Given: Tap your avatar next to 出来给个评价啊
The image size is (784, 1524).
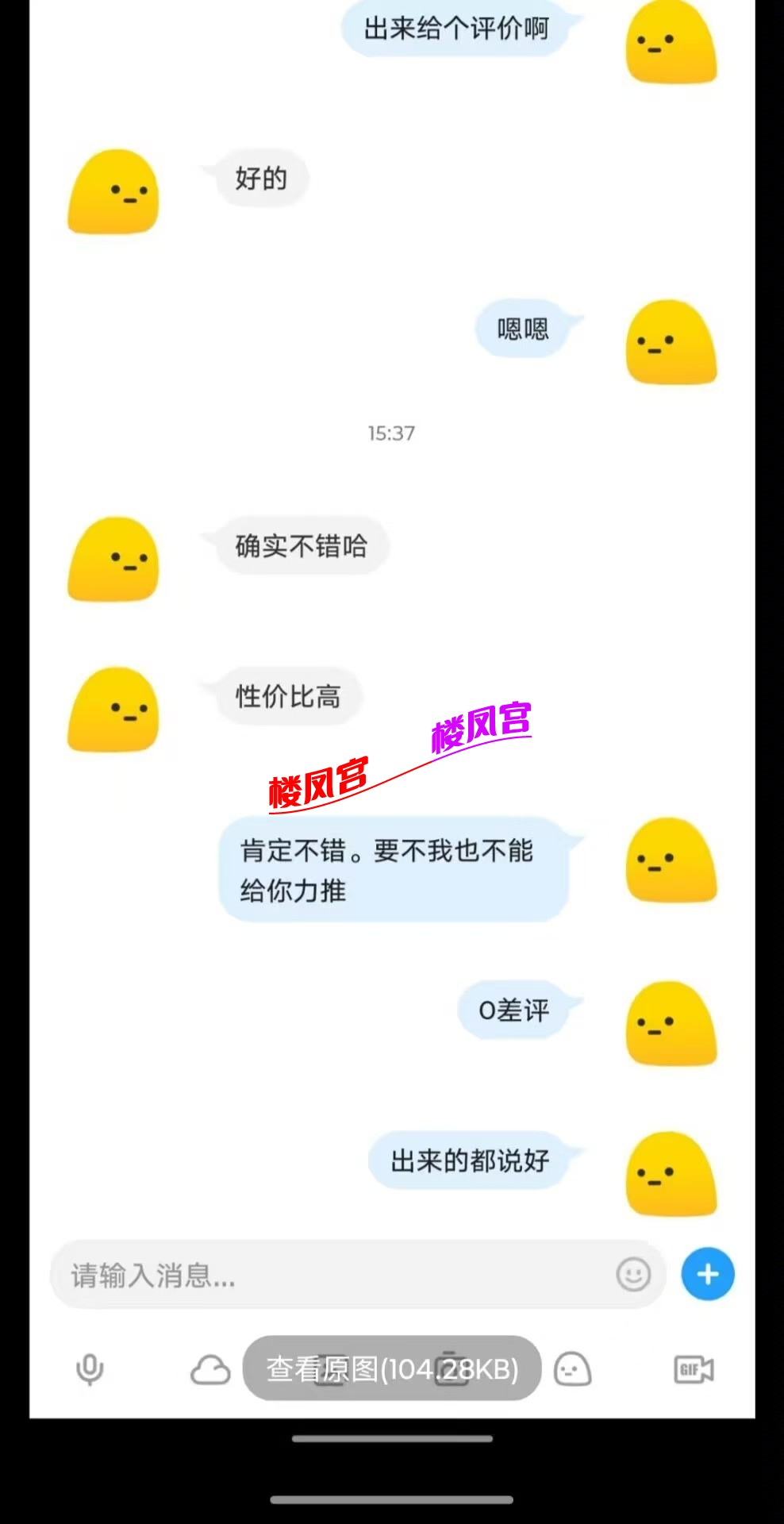Looking at the screenshot, I should (x=672, y=44).
